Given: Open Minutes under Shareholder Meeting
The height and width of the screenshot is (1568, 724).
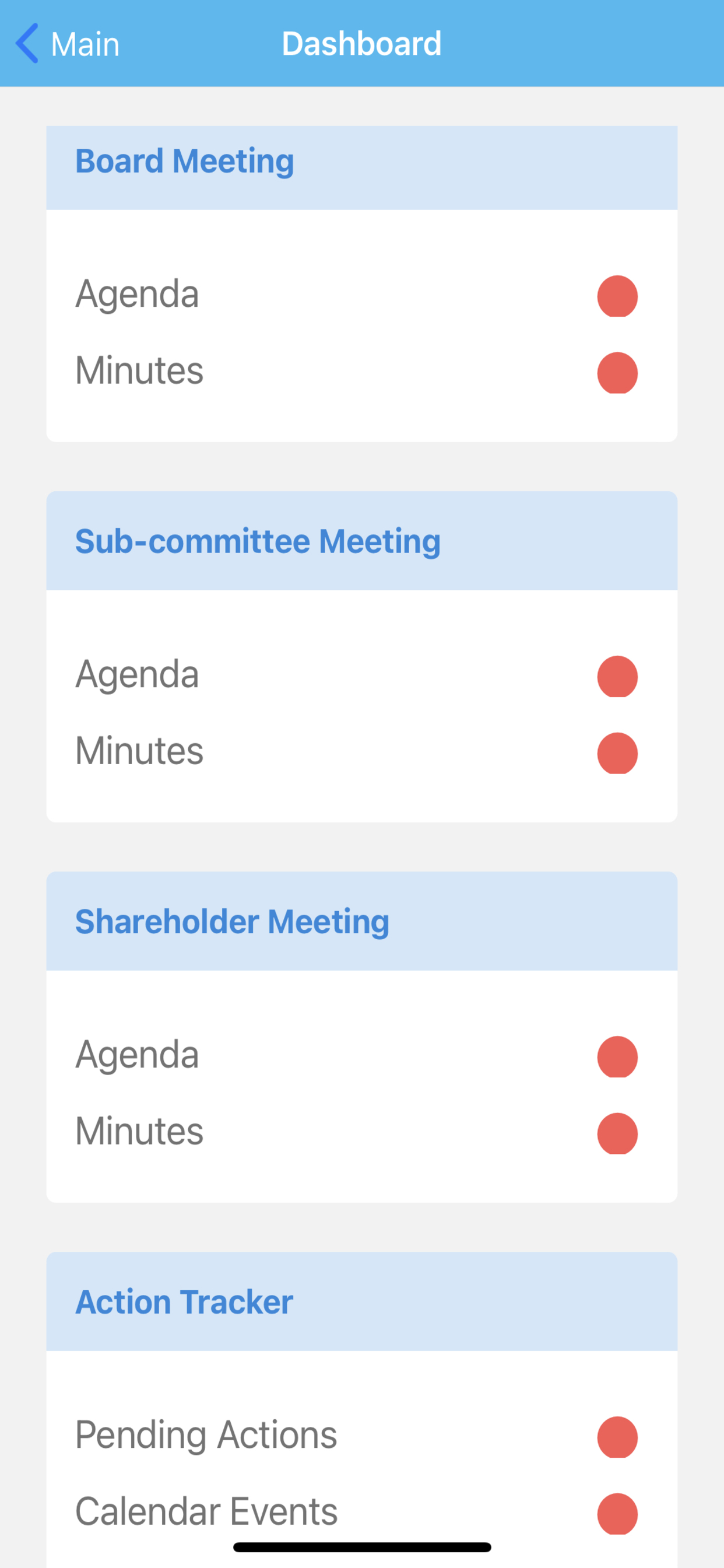Looking at the screenshot, I should tap(361, 1133).
